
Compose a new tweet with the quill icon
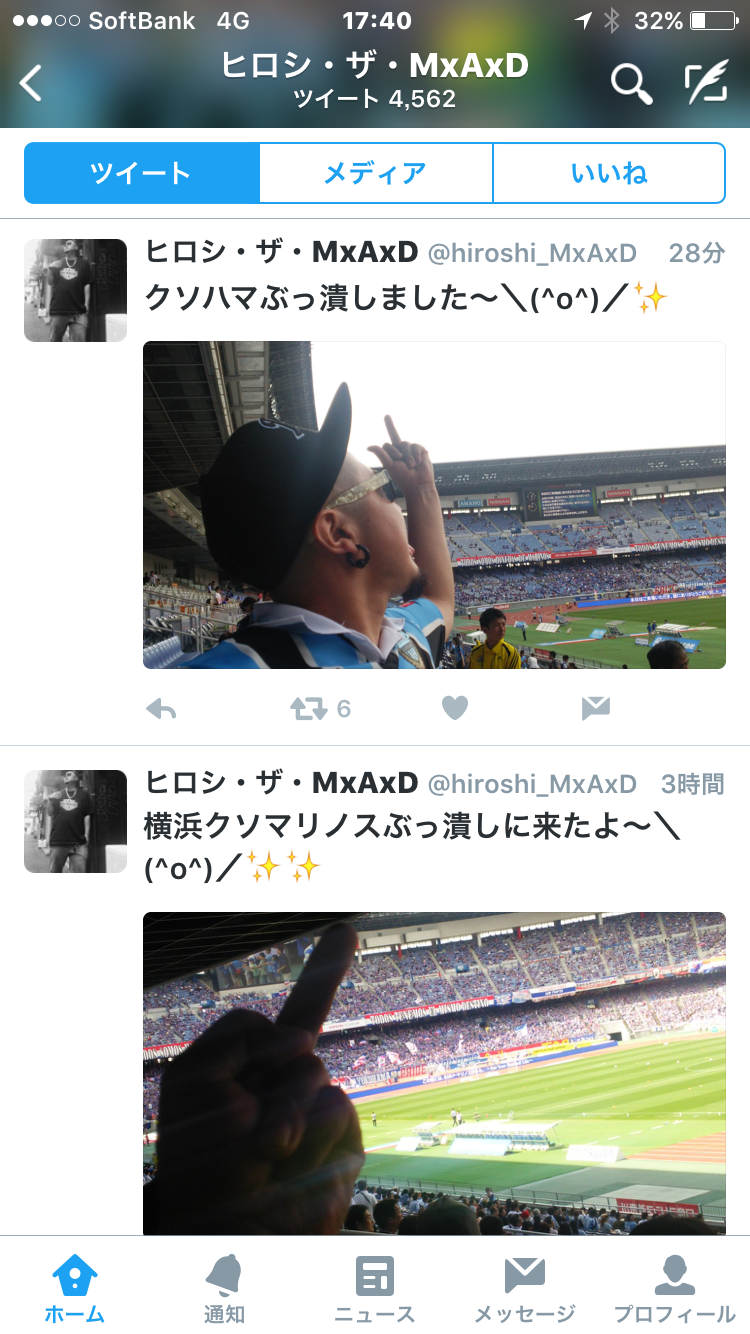(705, 84)
